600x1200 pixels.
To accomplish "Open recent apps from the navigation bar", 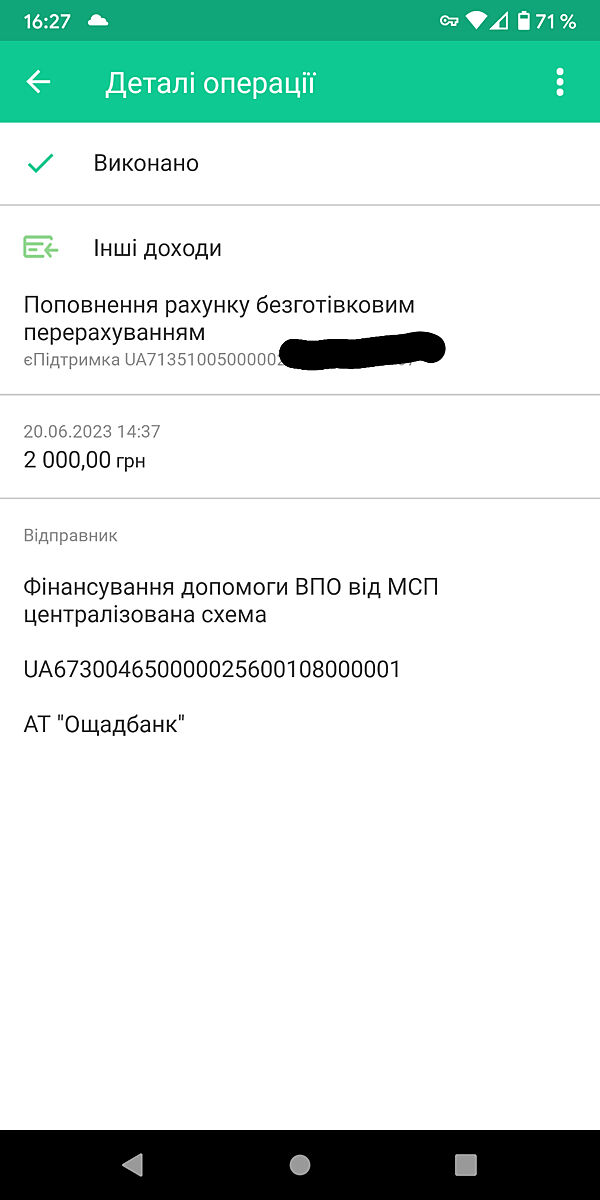I will coord(466,1164).
